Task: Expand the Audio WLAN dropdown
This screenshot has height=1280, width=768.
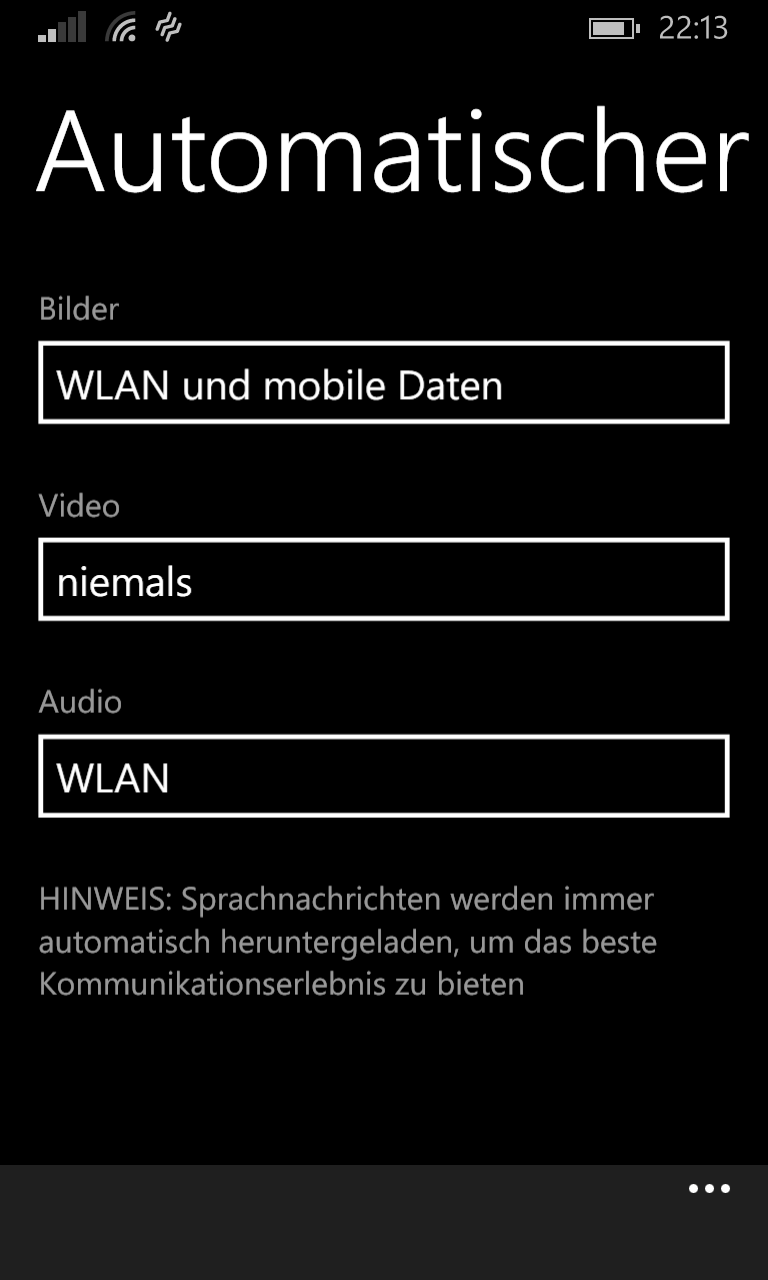Action: pos(384,776)
